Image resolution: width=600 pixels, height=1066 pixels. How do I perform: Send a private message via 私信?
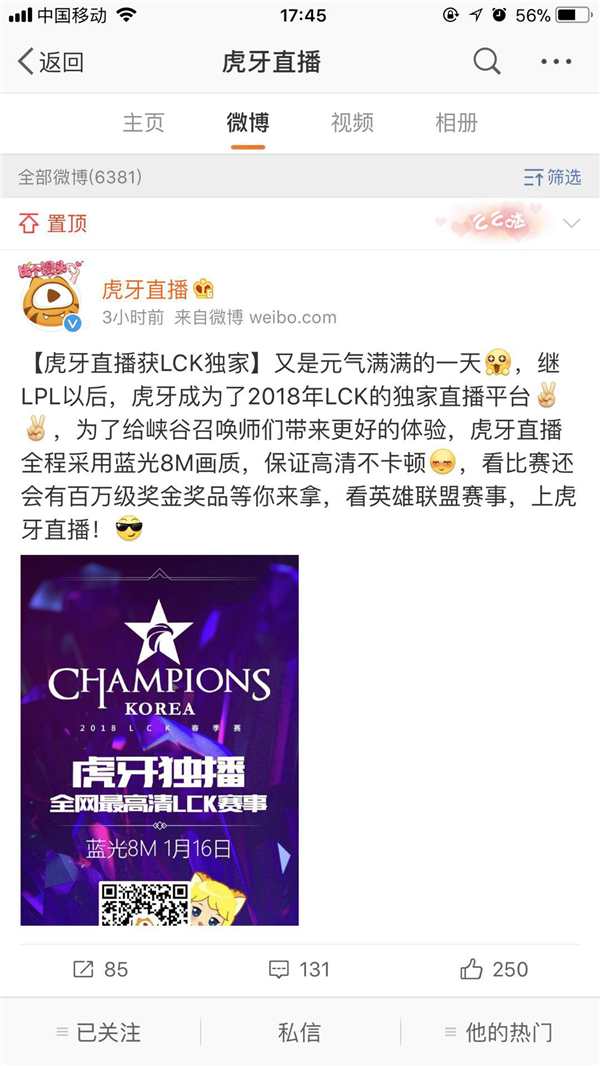(x=299, y=1032)
